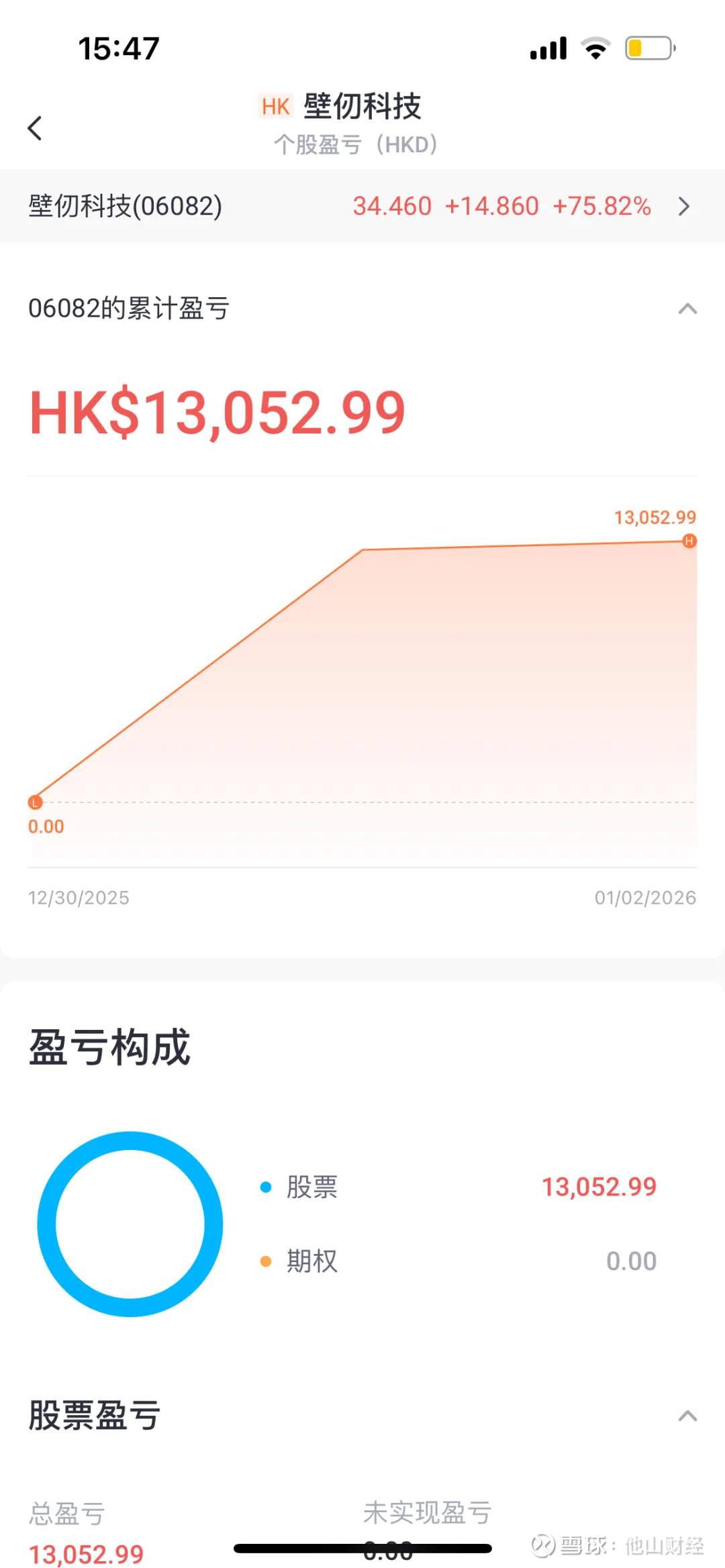Select the orange 期权 legend dot

click(266, 1261)
